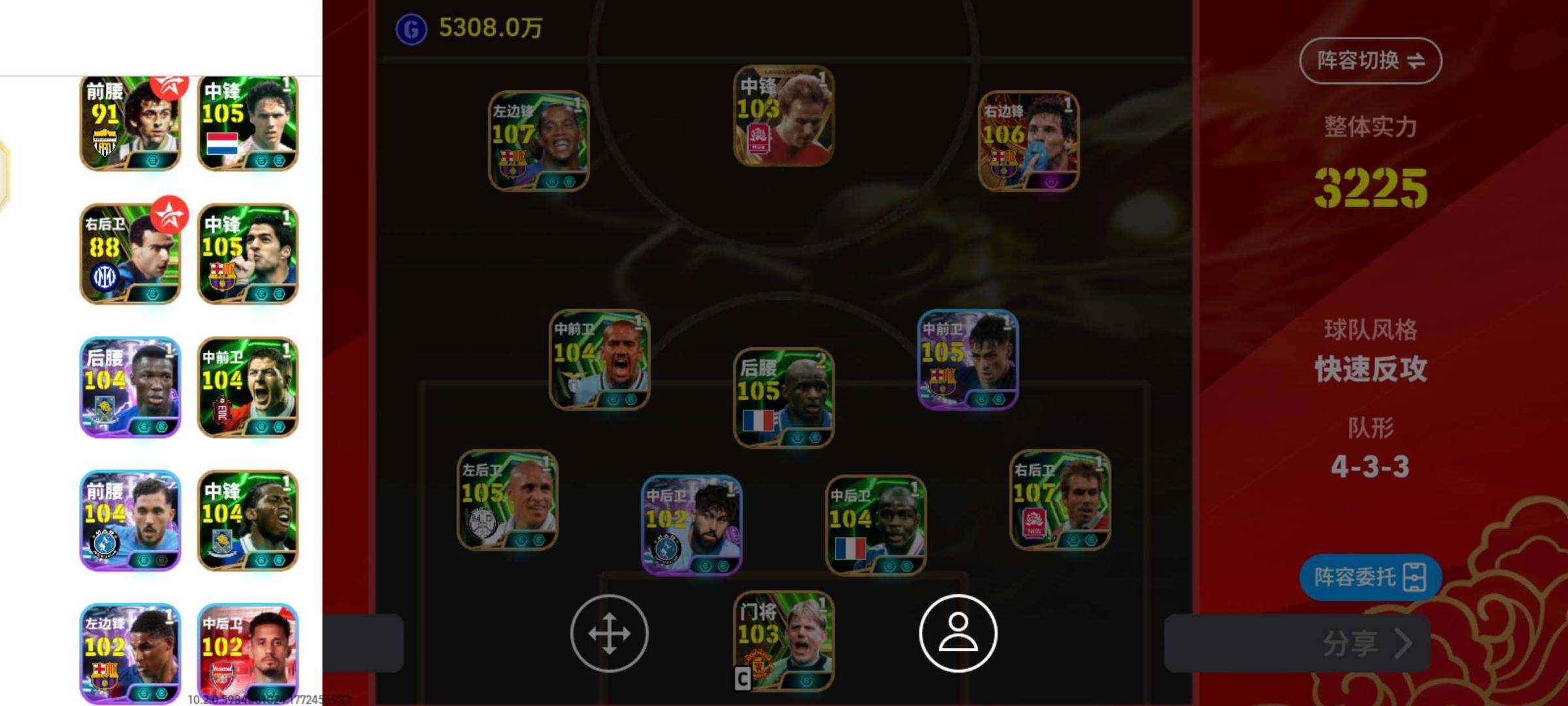The image size is (1568, 706).
Task: Select the 中锋 103 player on pitch
Action: pyautogui.click(x=783, y=116)
